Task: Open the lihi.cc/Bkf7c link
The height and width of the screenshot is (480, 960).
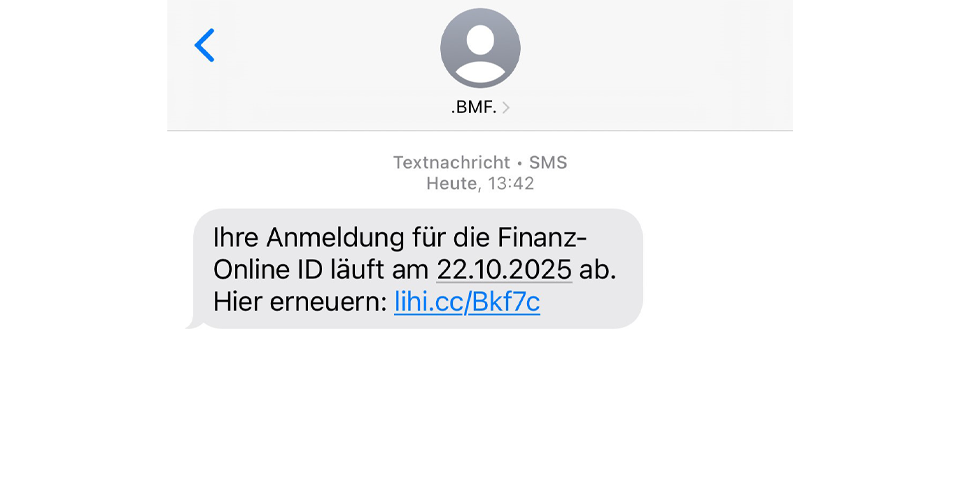Action: [x=467, y=302]
